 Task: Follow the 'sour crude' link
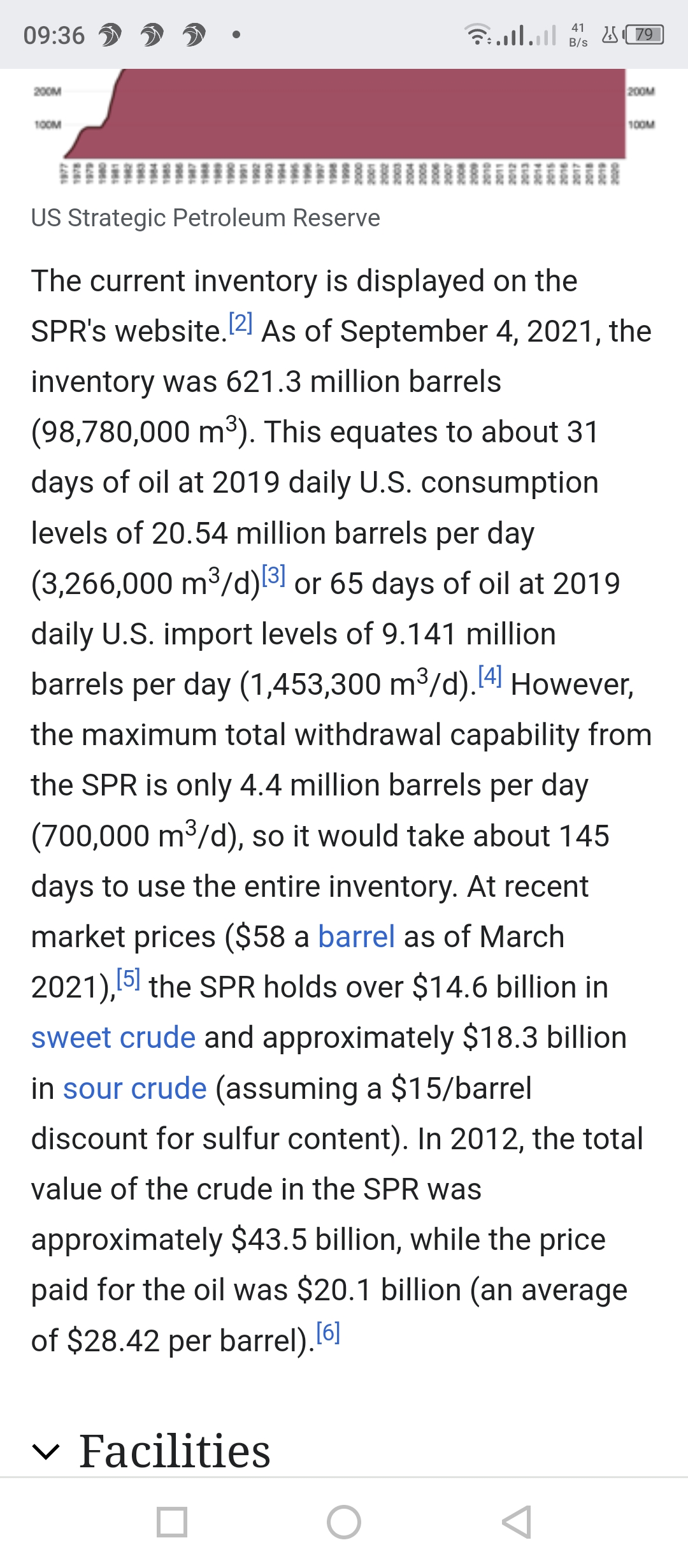point(135,1089)
